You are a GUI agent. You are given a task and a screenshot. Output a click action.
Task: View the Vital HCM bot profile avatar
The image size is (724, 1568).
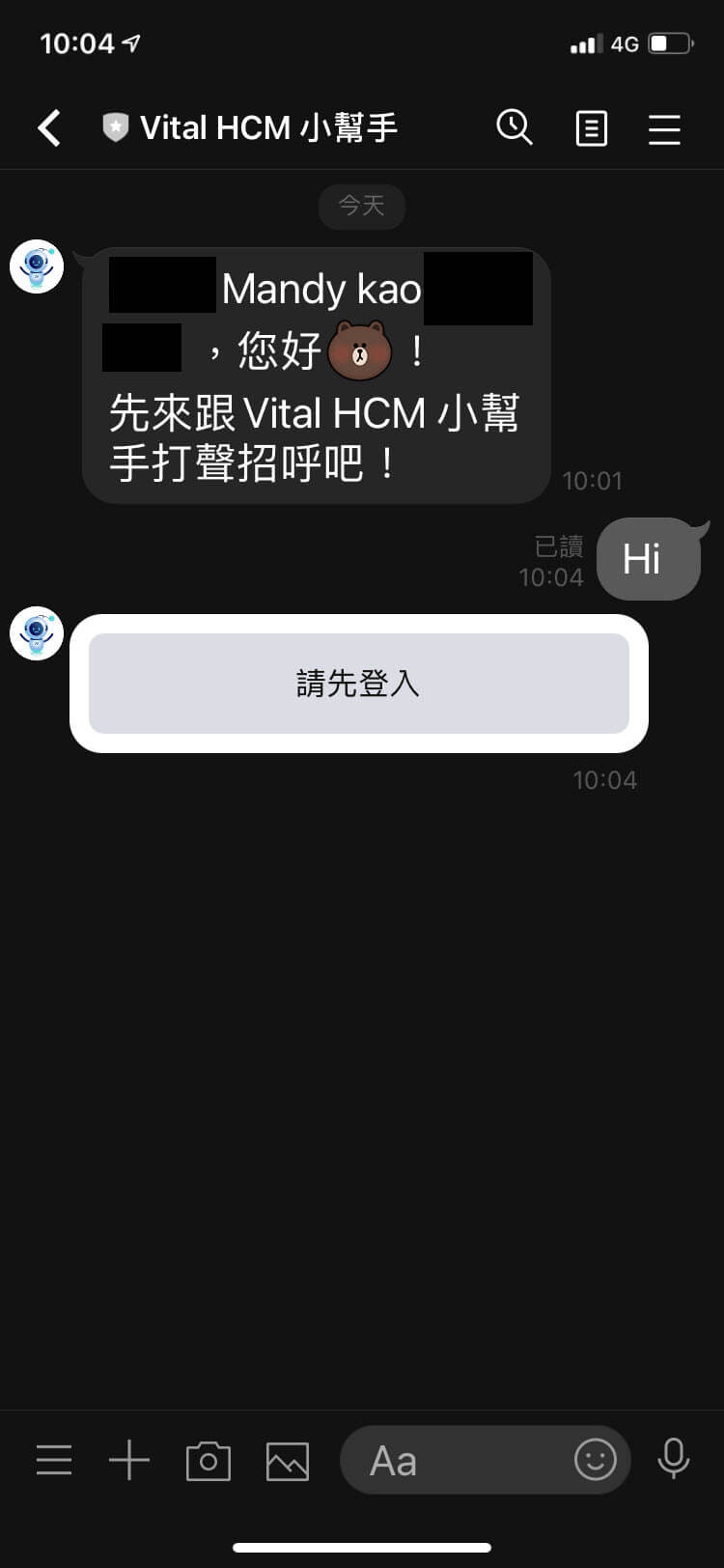[x=37, y=266]
